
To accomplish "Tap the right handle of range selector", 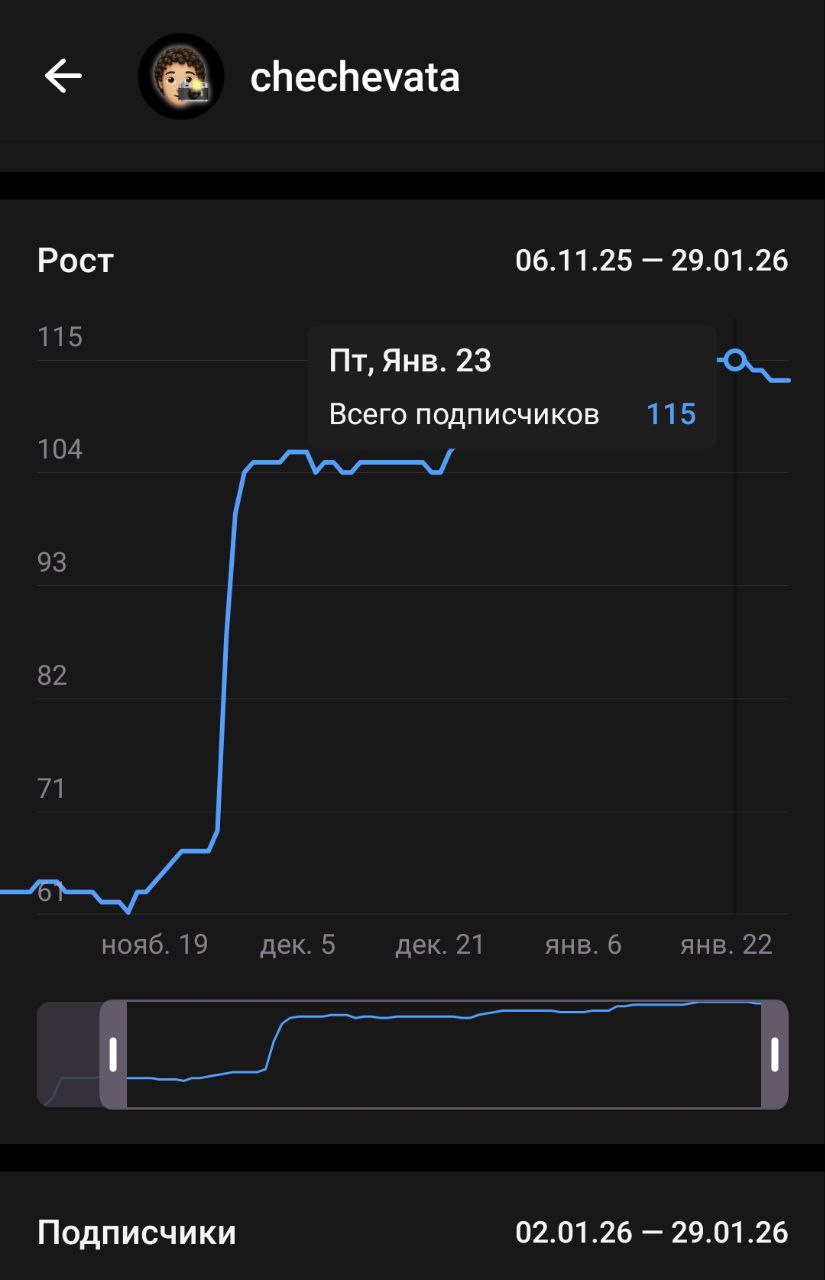I will click(x=775, y=1054).
